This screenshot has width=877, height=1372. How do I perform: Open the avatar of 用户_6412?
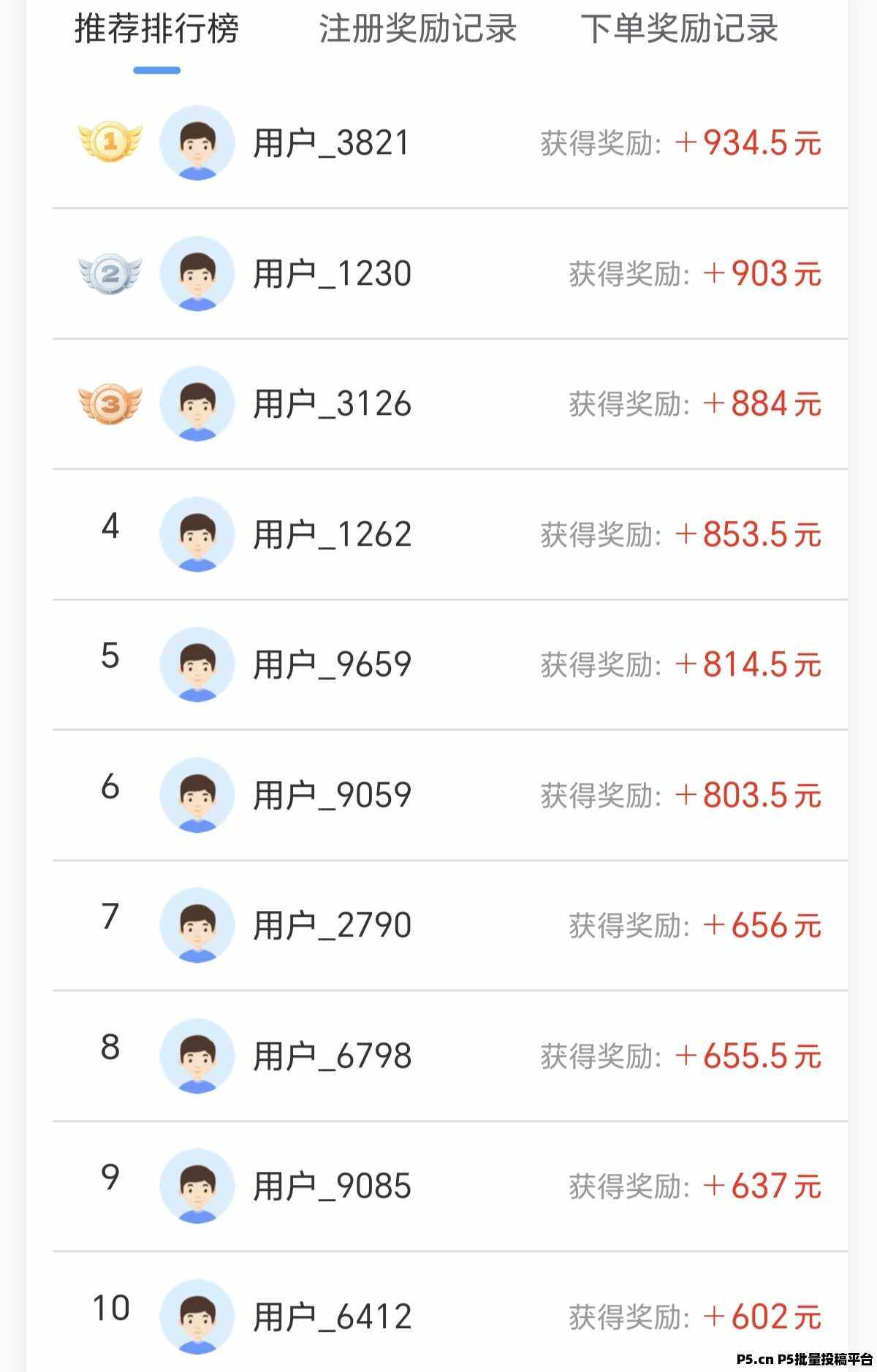point(196,1315)
